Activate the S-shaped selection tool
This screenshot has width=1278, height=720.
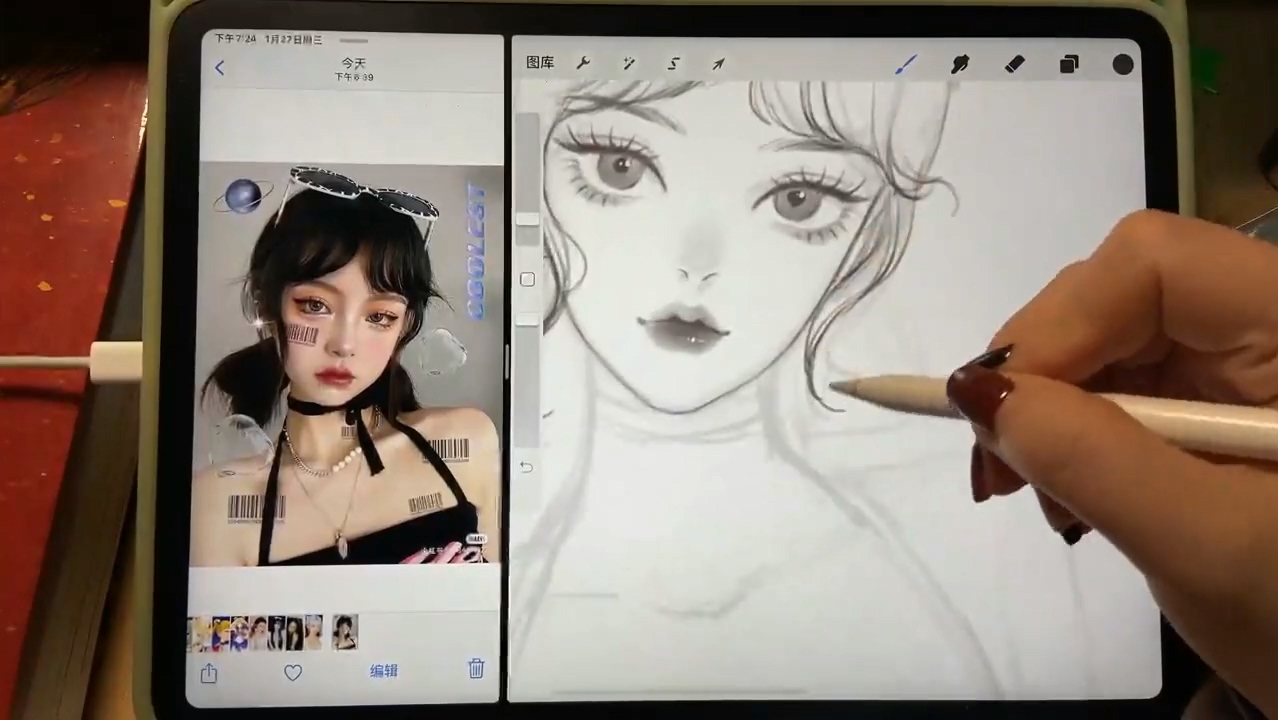tap(674, 63)
